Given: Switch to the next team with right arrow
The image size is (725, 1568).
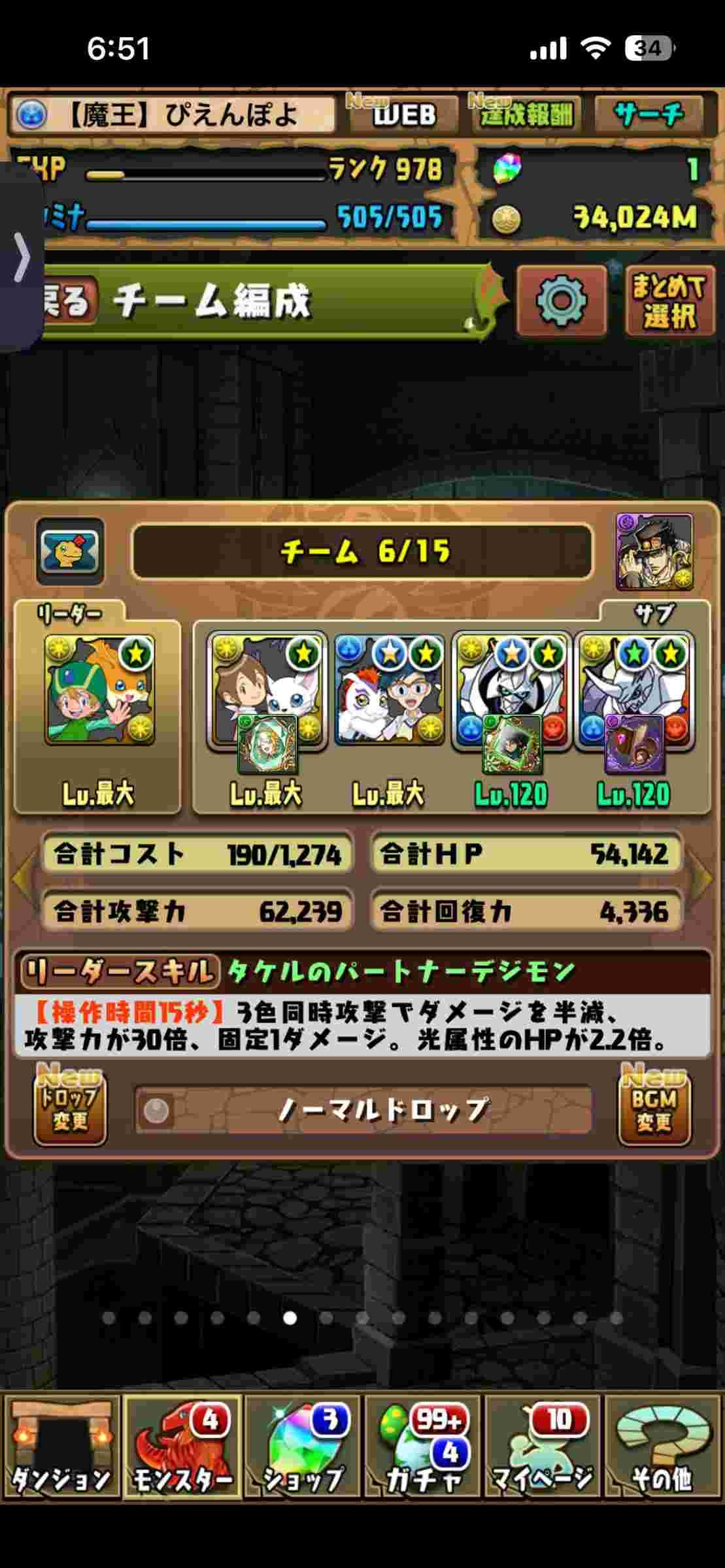Looking at the screenshot, I should pyautogui.click(x=703, y=879).
